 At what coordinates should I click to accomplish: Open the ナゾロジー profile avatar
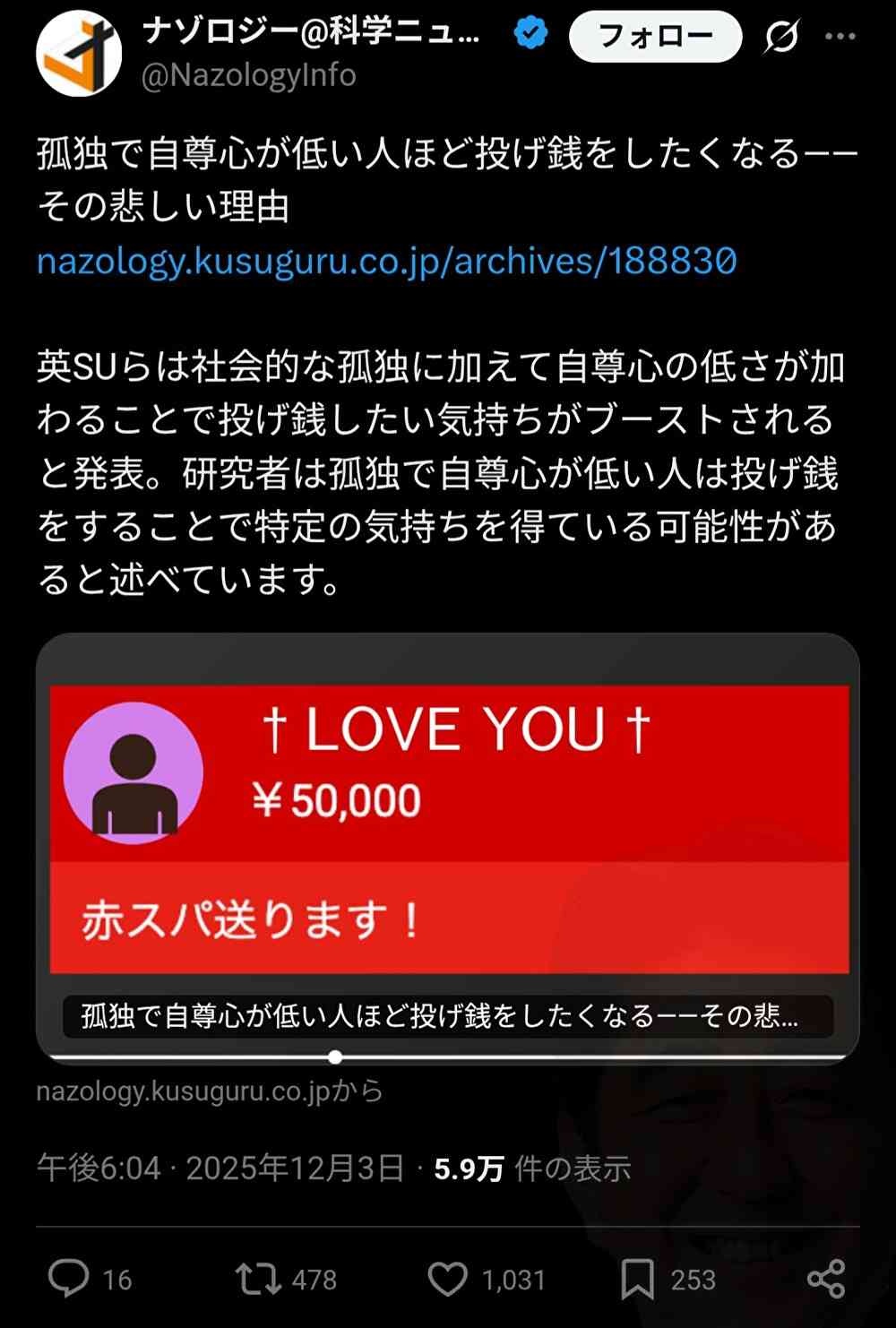tap(79, 54)
